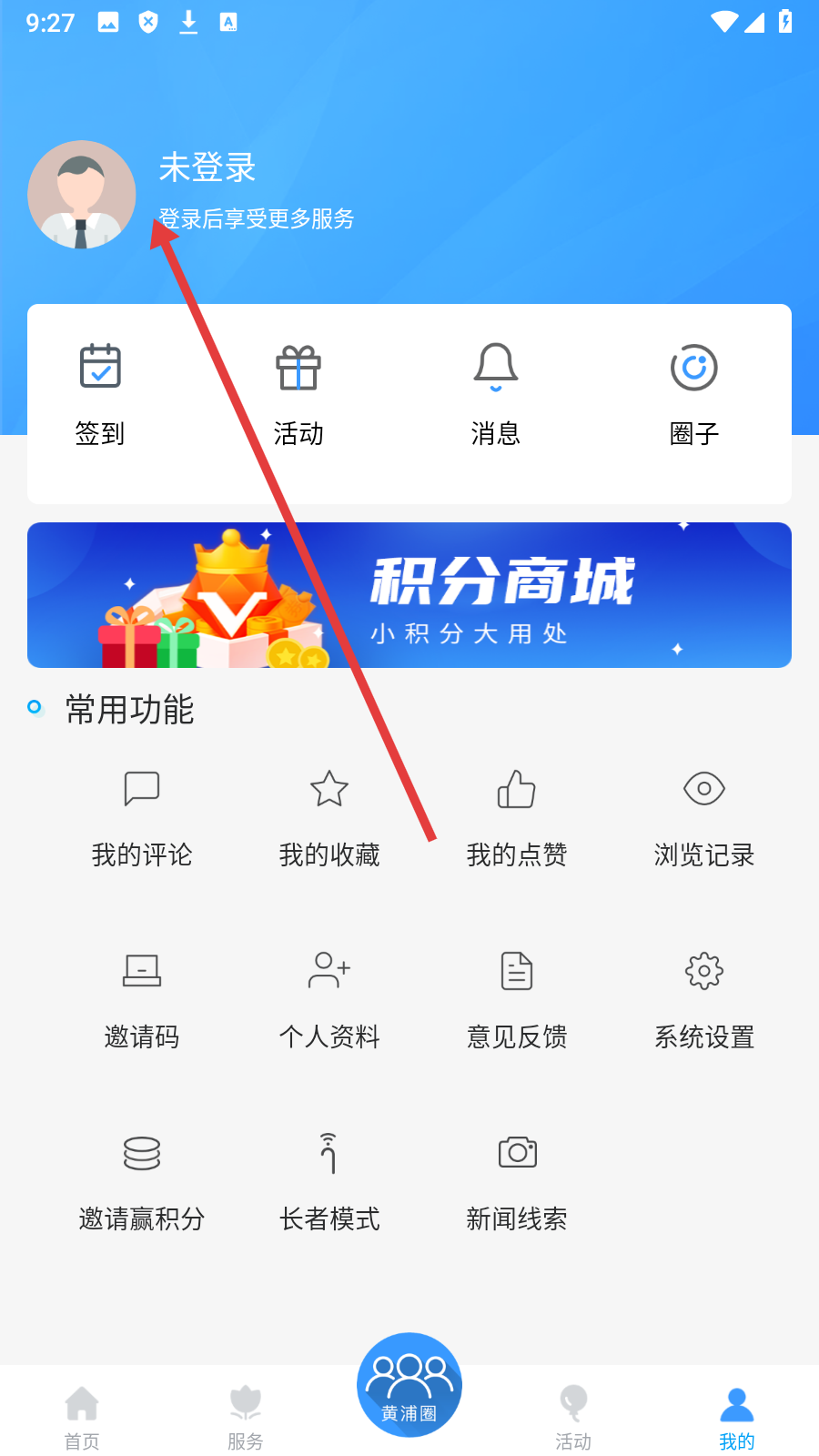Open the 圈子 circle section
This screenshot has height=1456, width=819.
(694, 393)
